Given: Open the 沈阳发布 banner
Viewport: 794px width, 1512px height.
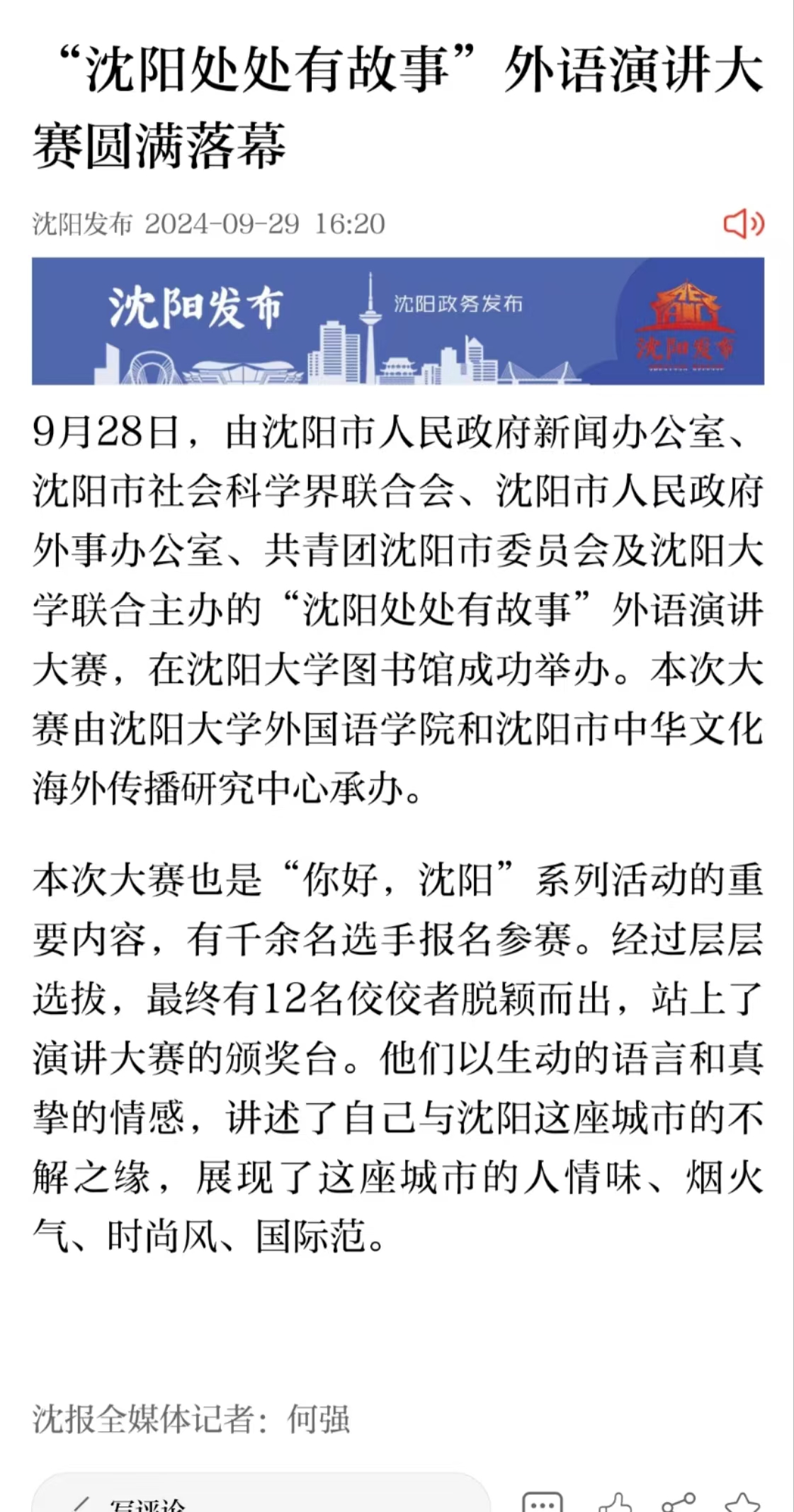Looking at the screenshot, I should tap(397, 321).
